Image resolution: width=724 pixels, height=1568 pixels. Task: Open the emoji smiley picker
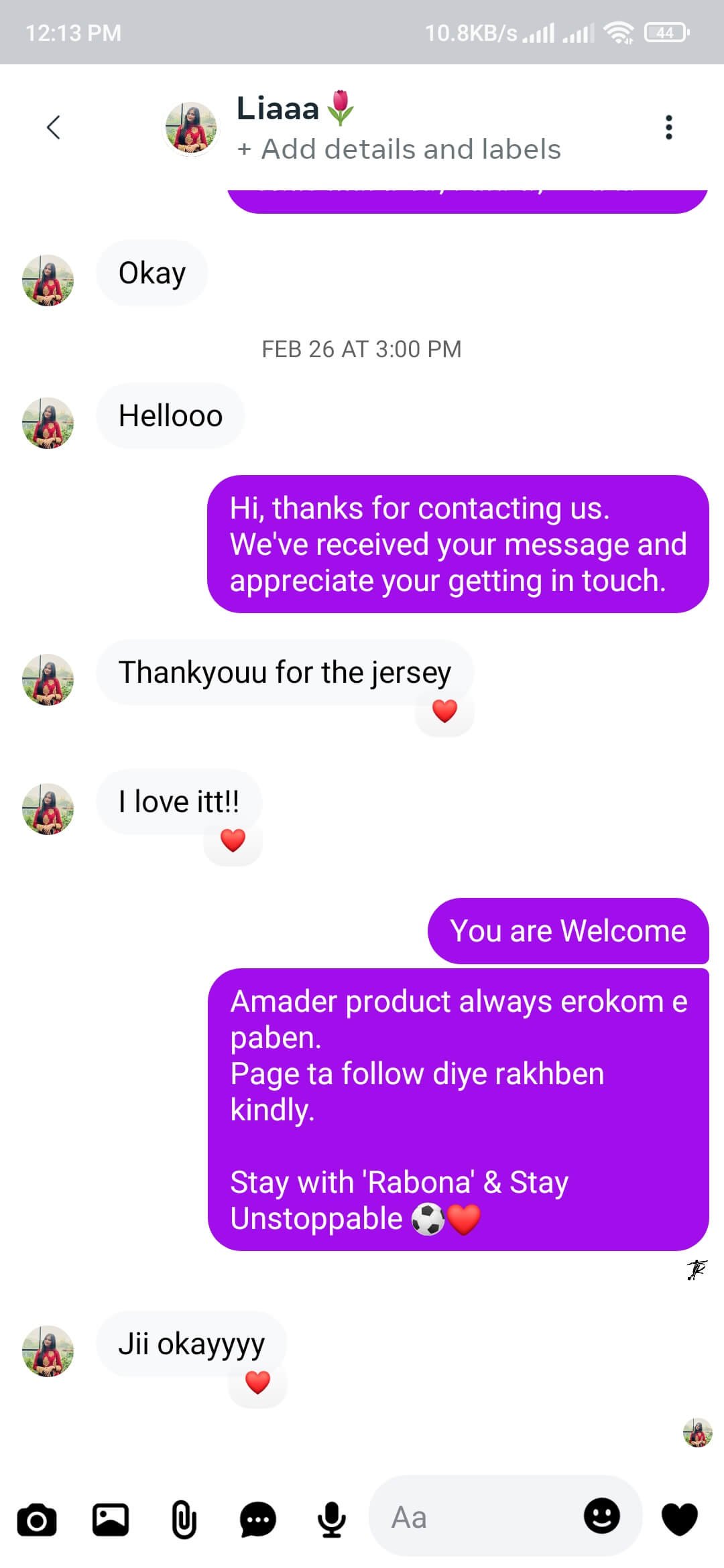coord(601,1516)
